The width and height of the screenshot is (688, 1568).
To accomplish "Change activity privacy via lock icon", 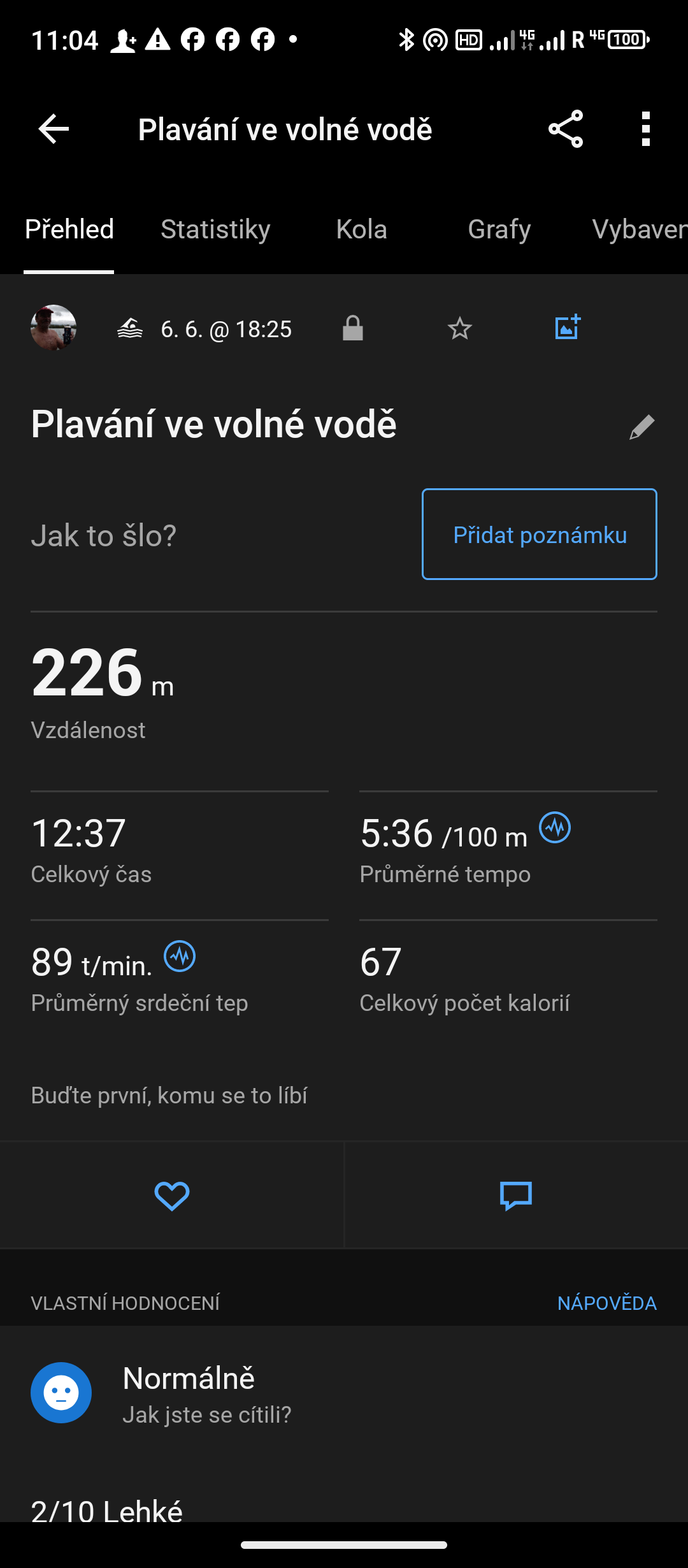I will [352, 329].
